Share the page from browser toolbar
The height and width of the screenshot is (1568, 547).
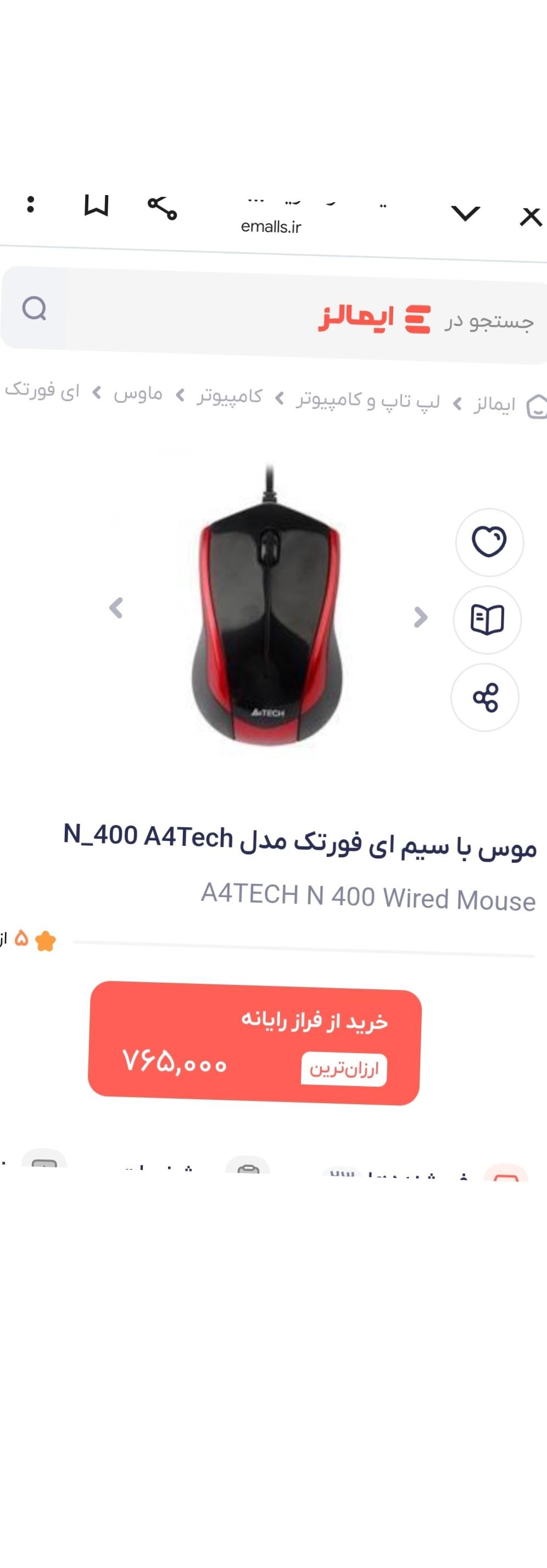click(x=162, y=208)
